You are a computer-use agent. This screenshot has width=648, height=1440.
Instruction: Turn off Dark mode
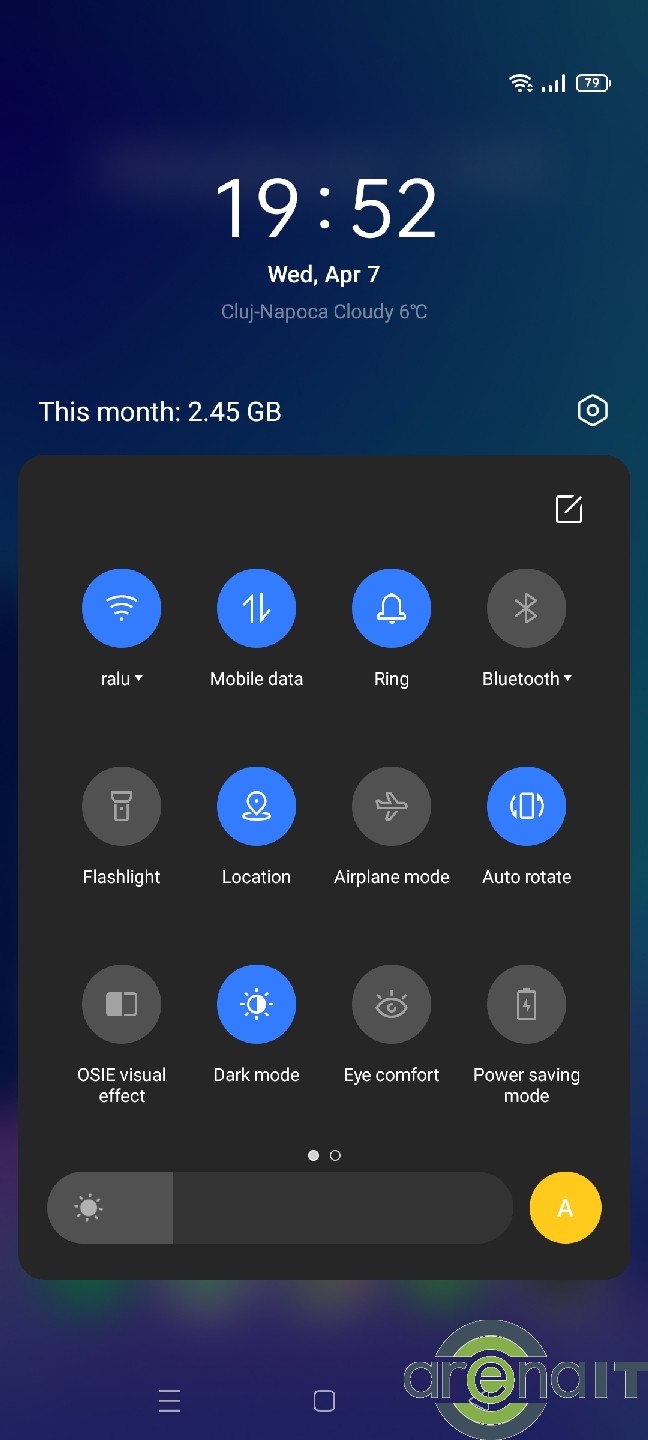coord(256,1004)
